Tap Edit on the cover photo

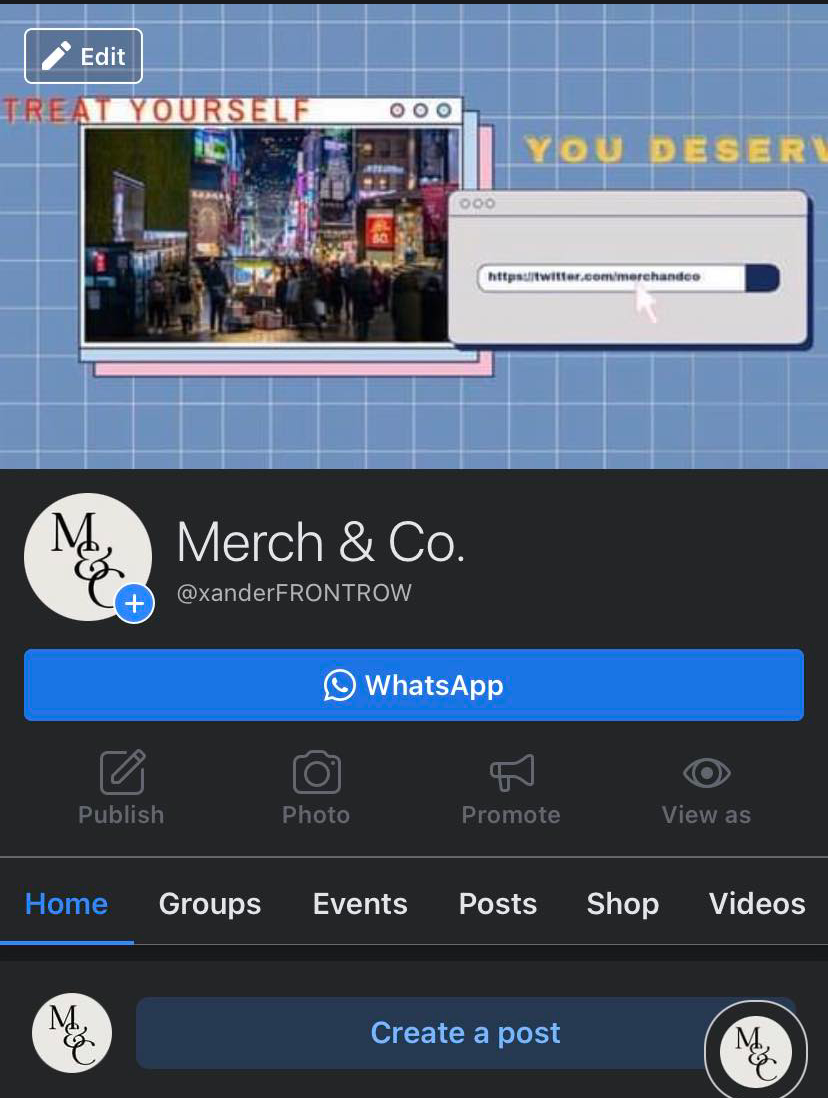click(84, 56)
